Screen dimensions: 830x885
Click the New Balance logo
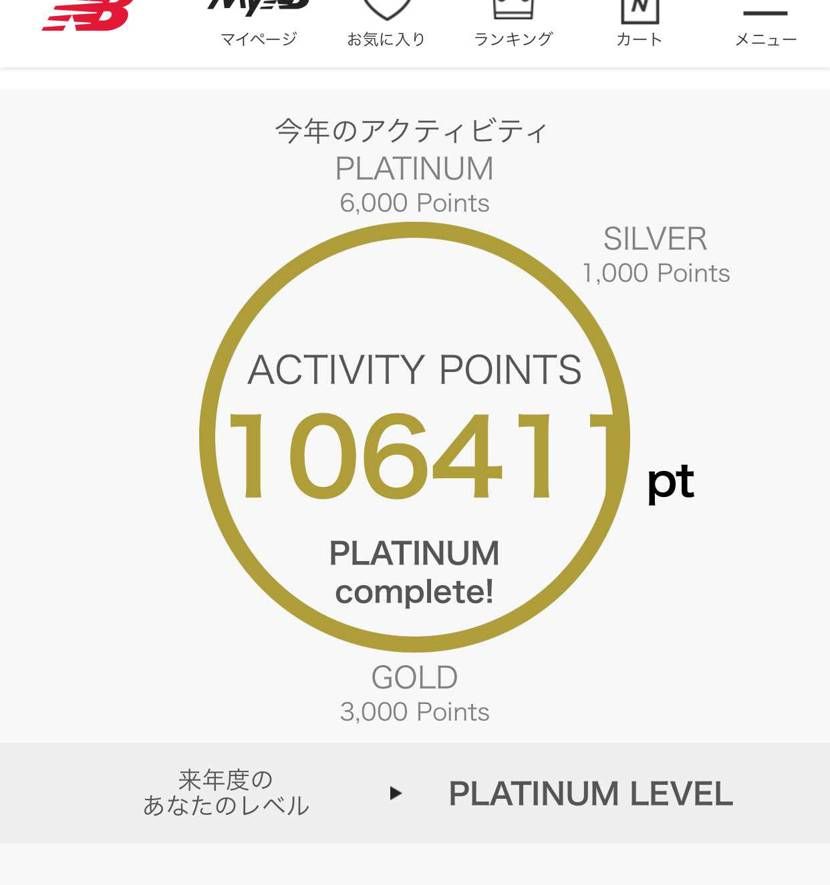[85, 12]
